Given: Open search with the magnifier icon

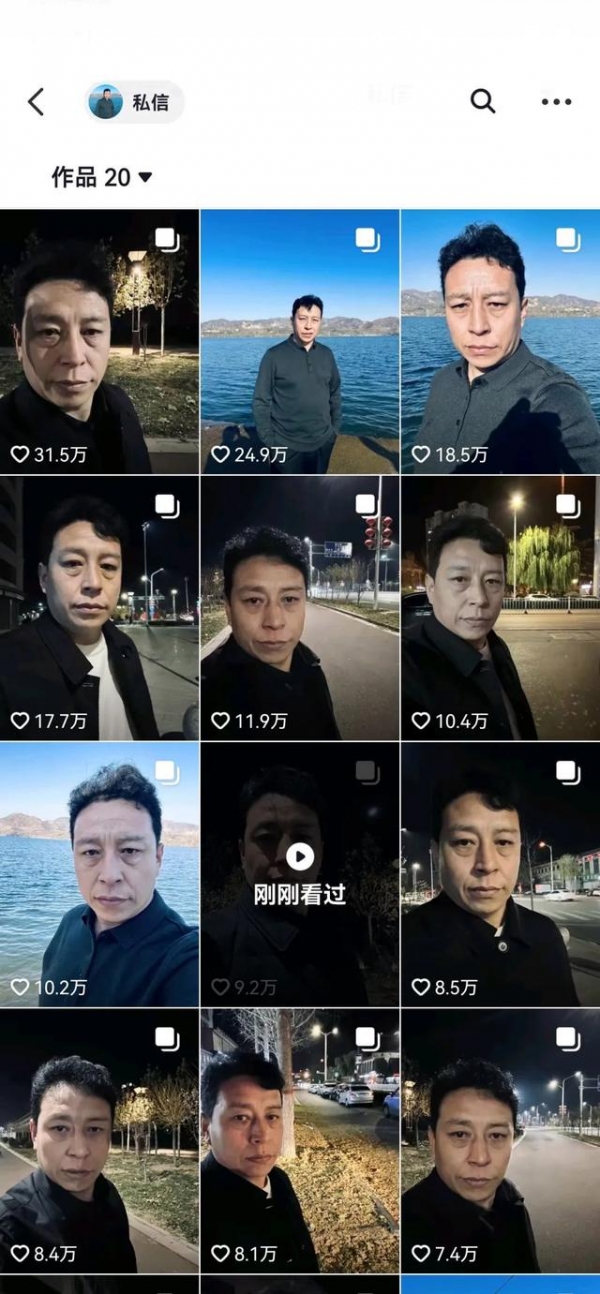Looking at the screenshot, I should coord(483,101).
